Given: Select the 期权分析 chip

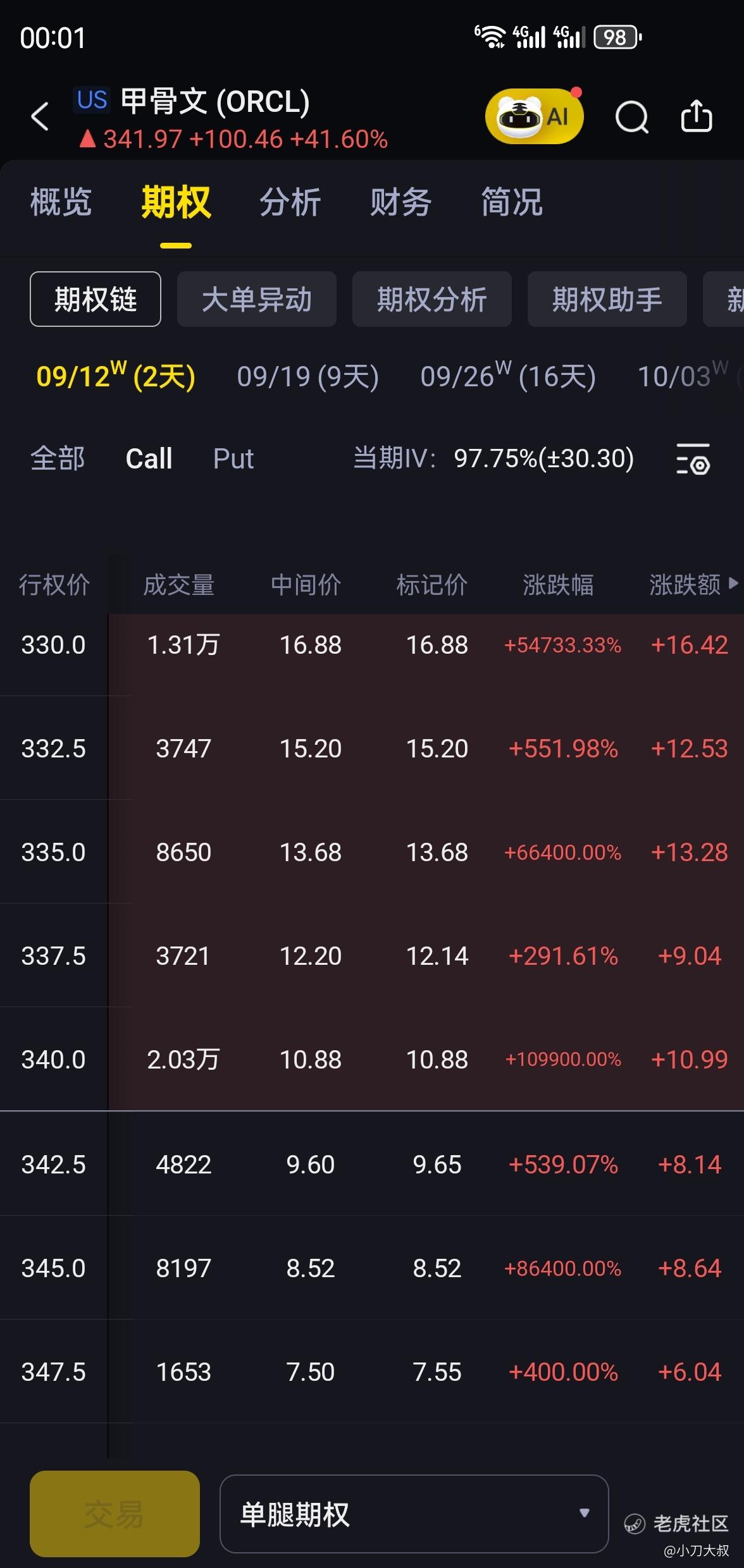Looking at the screenshot, I should coord(432,299).
